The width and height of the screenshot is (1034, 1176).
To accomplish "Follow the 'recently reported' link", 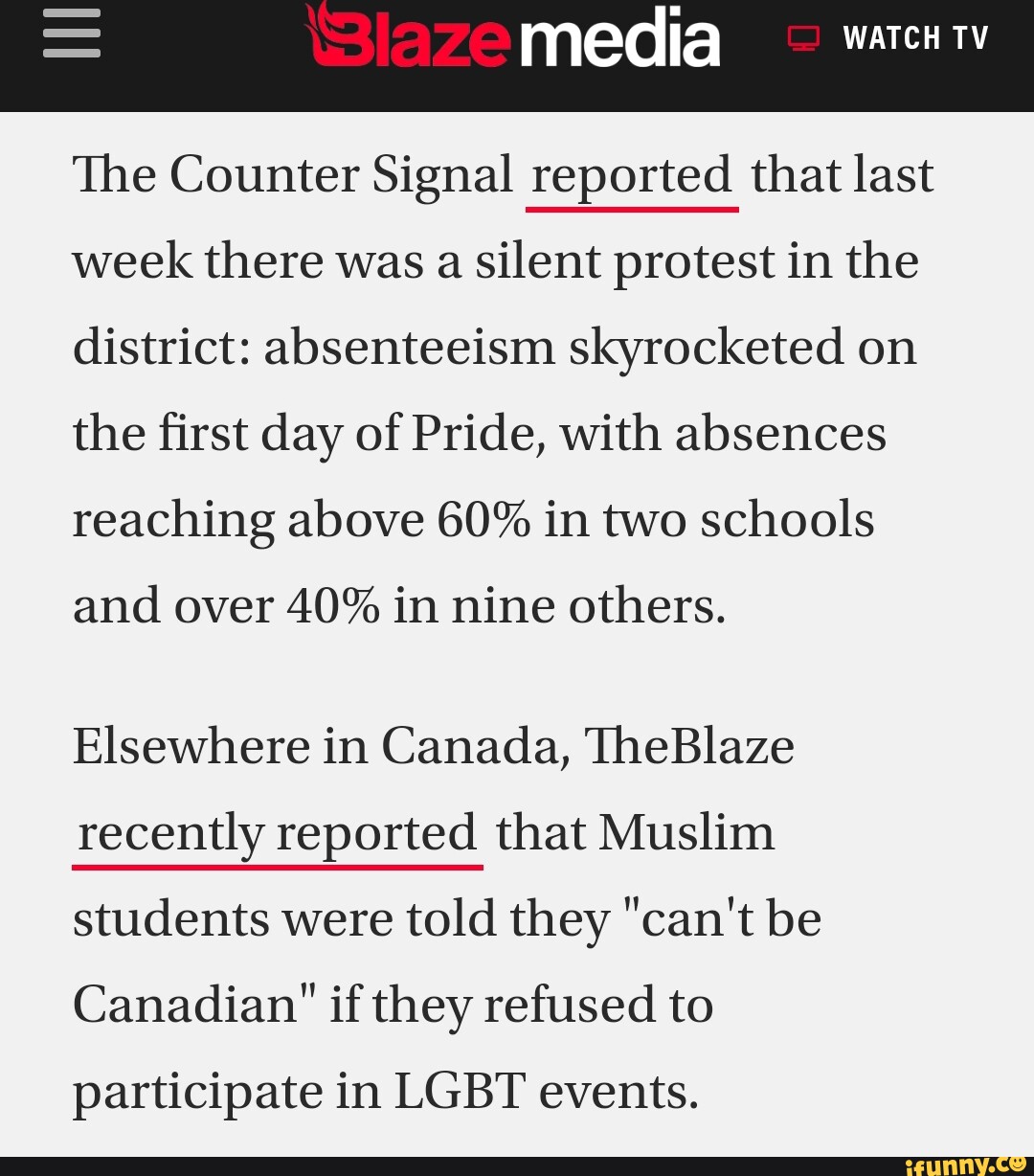I will 278,833.
